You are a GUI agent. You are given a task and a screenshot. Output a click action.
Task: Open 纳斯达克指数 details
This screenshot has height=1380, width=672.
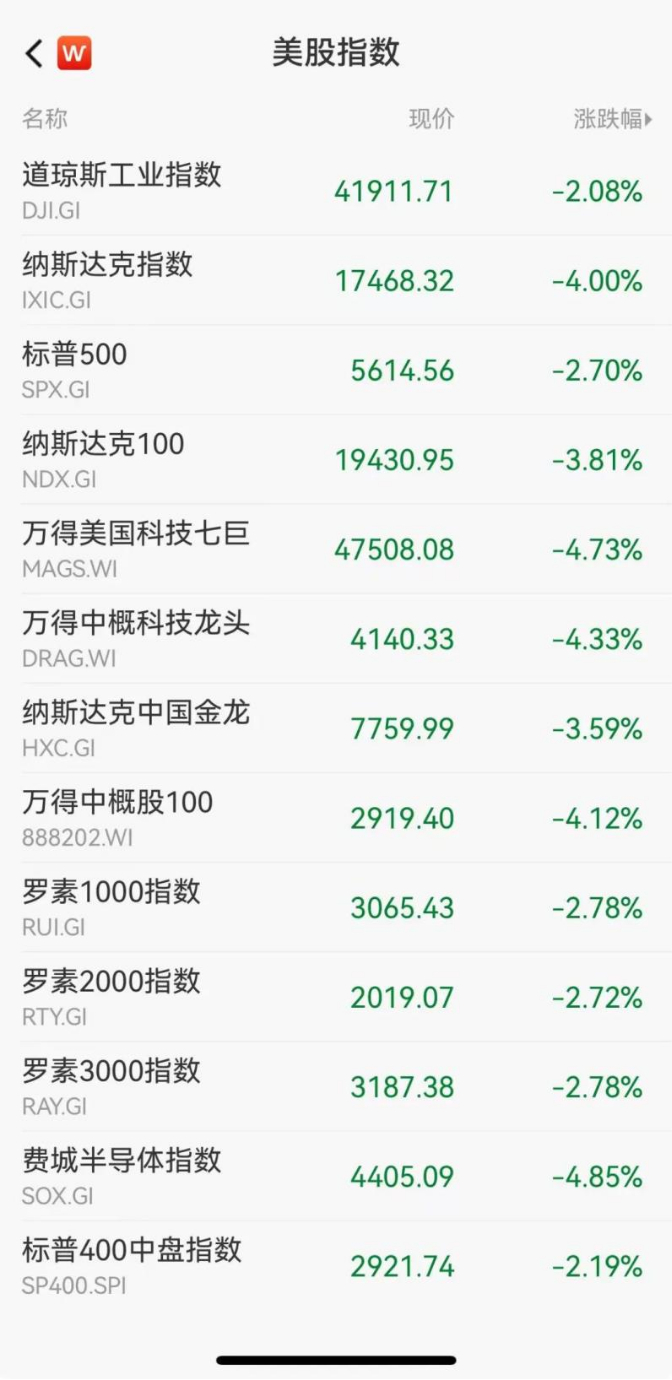[x=108, y=280]
